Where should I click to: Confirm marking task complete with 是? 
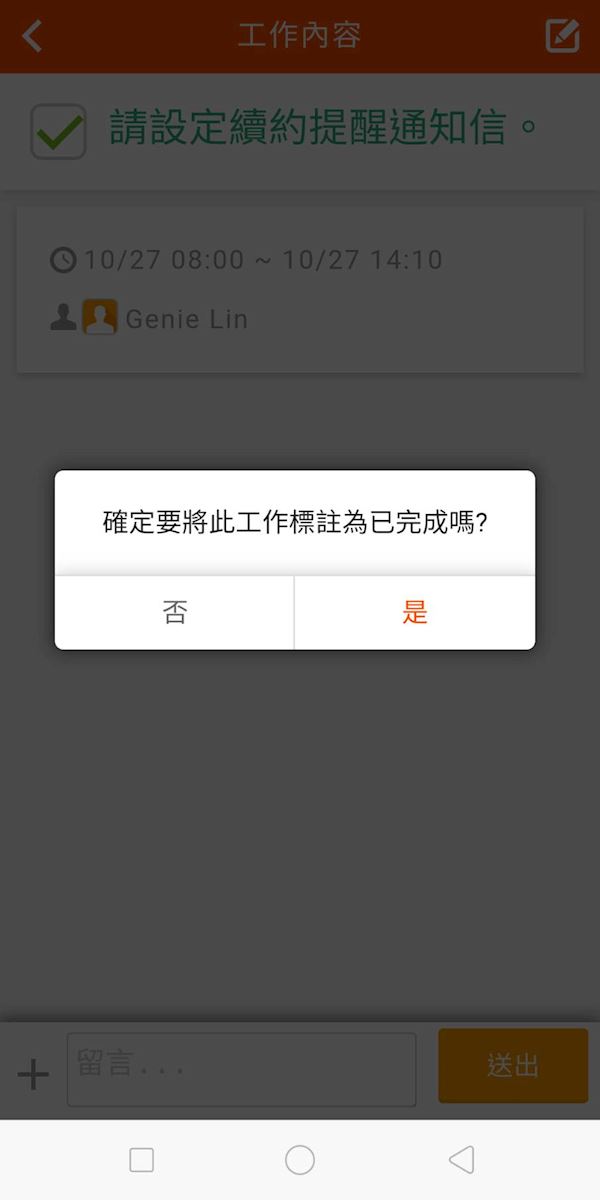[x=415, y=612]
